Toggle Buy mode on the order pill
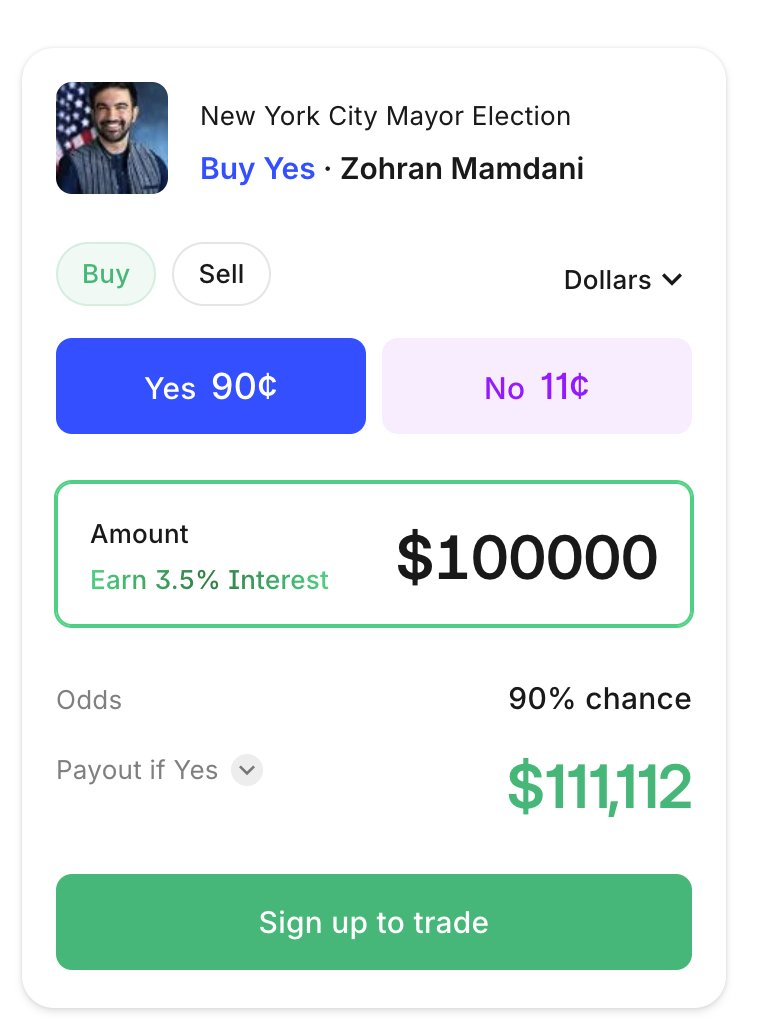 coord(106,273)
